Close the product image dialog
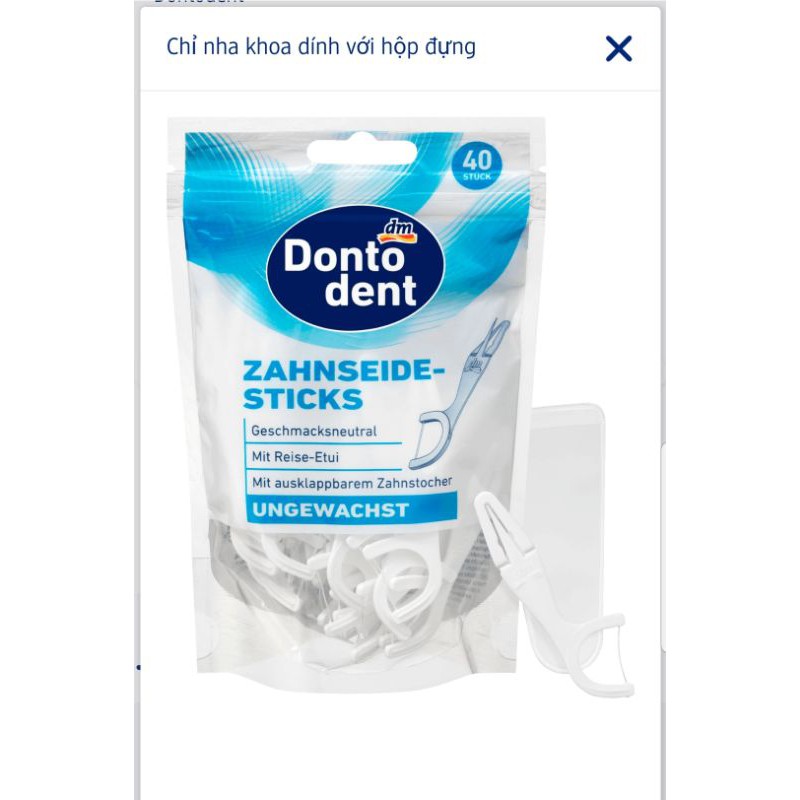Screen dimensions: 800x800 click(619, 48)
